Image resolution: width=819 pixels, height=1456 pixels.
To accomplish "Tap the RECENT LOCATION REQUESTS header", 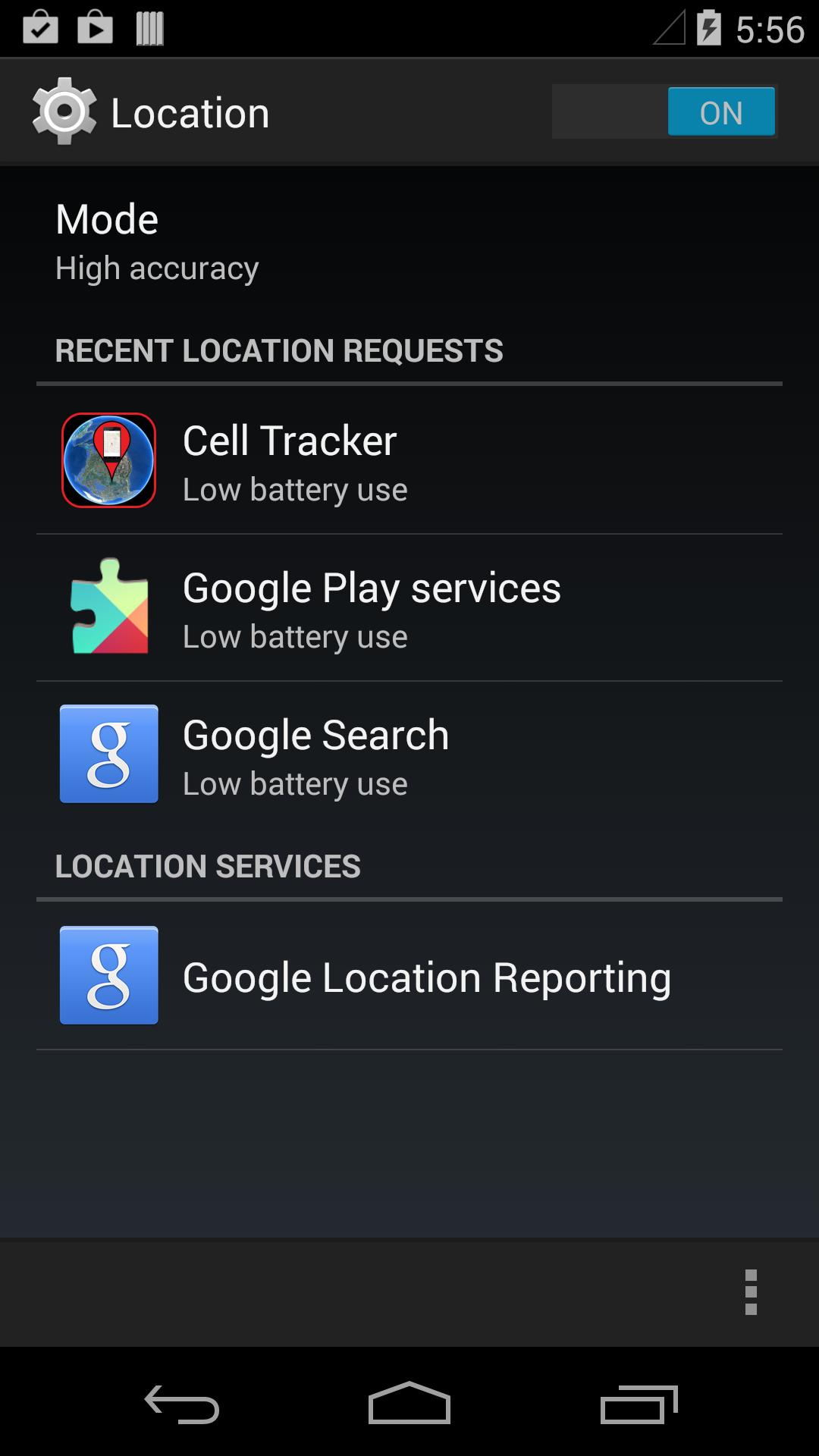I will (279, 350).
